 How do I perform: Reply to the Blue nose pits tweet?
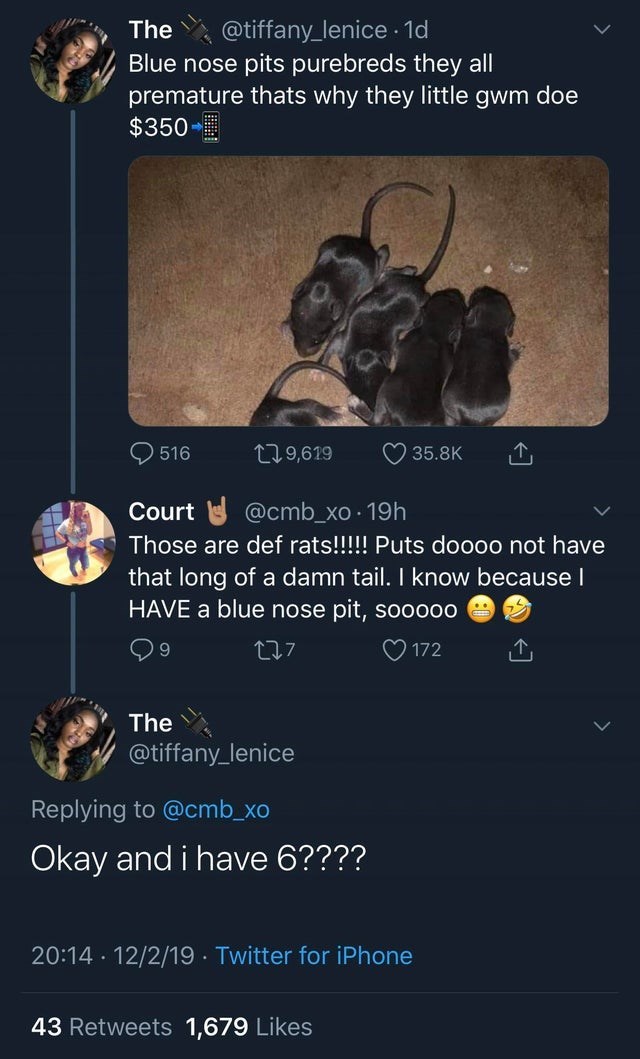(144, 453)
